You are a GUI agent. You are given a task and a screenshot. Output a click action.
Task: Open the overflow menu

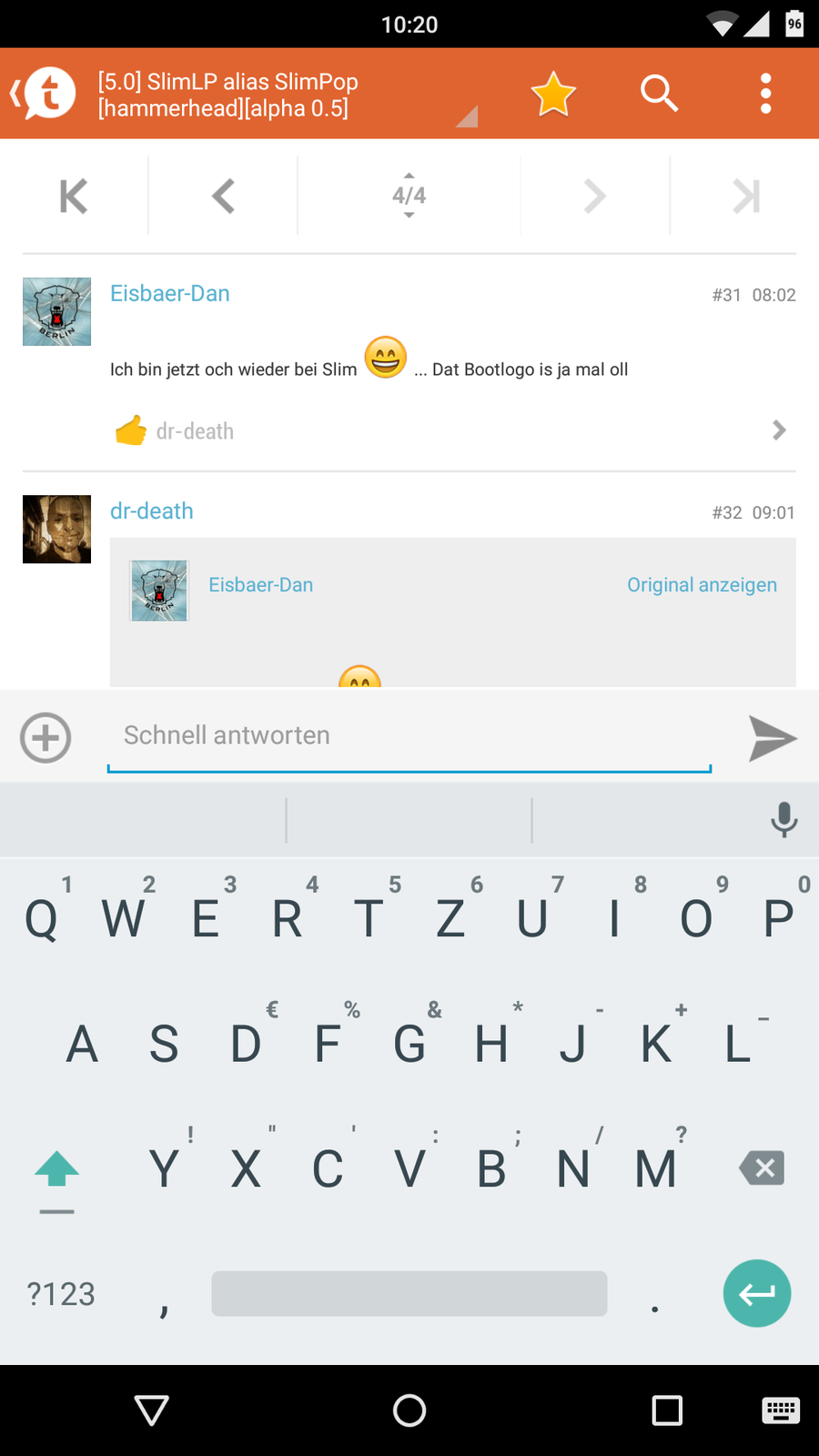[765, 93]
